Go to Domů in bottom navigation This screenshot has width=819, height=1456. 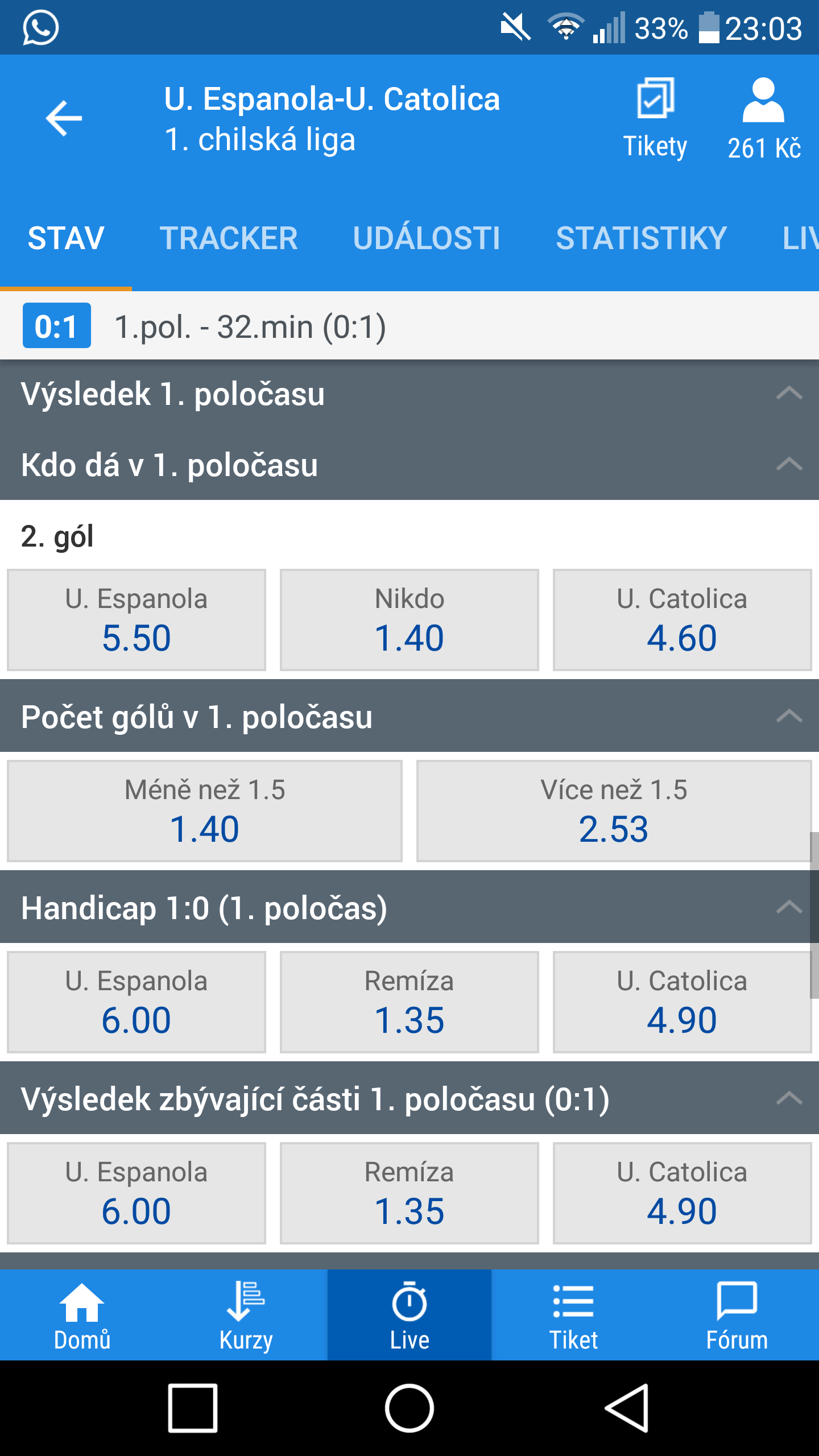82,1315
